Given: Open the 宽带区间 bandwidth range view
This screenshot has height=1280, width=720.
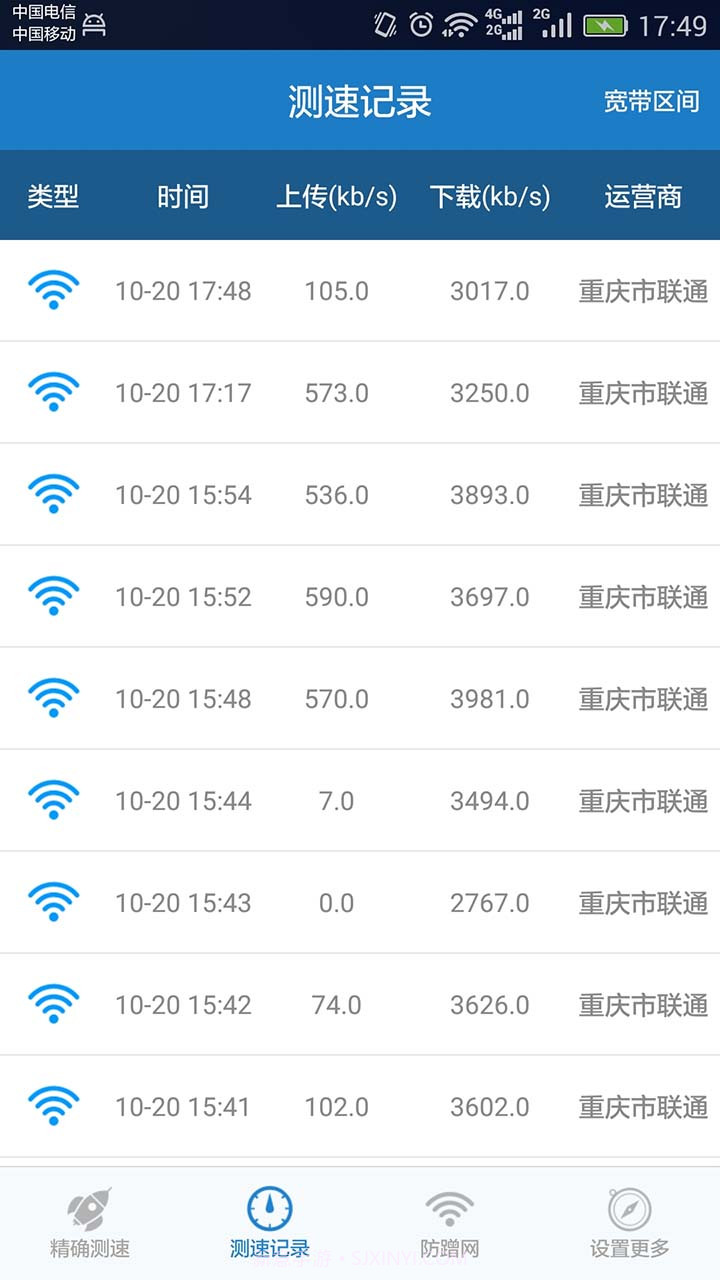Looking at the screenshot, I should pos(650,101).
